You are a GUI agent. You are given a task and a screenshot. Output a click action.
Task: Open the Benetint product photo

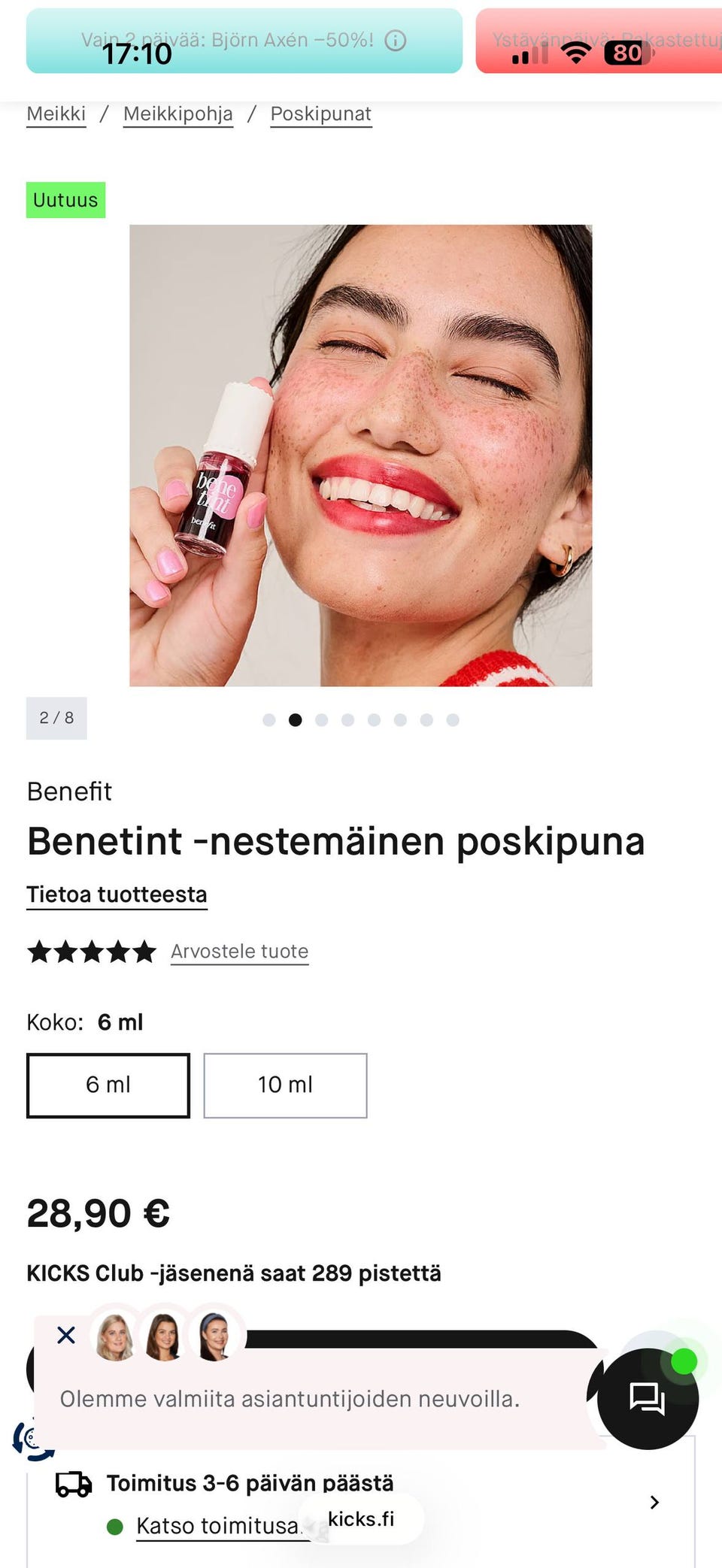tap(361, 456)
